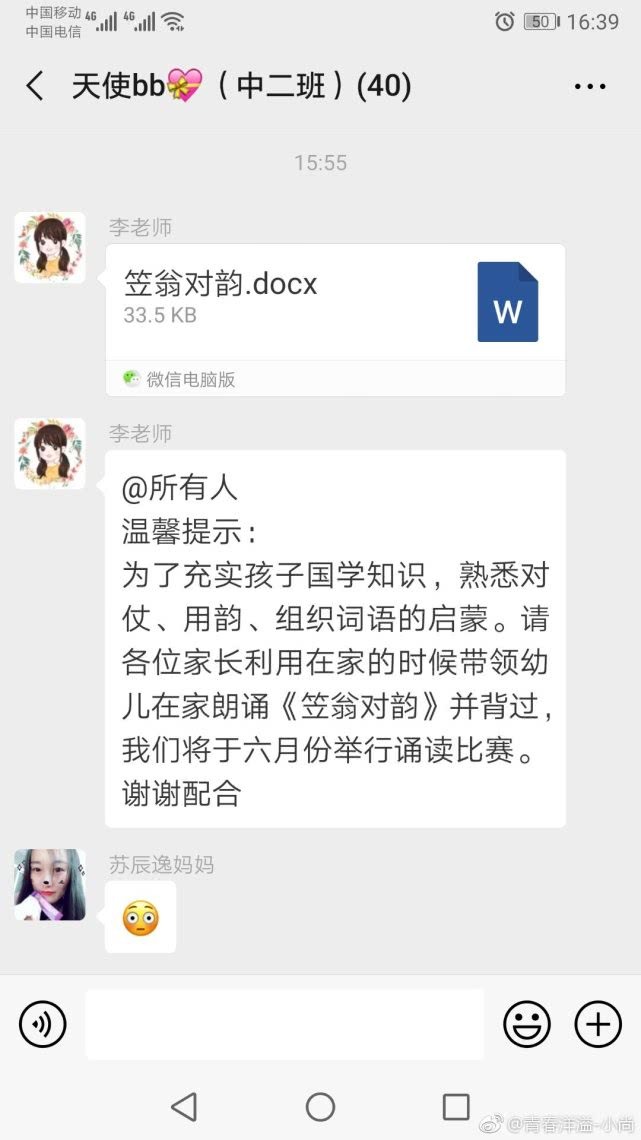Open the emoji picker

pyautogui.click(x=527, y=1024)
